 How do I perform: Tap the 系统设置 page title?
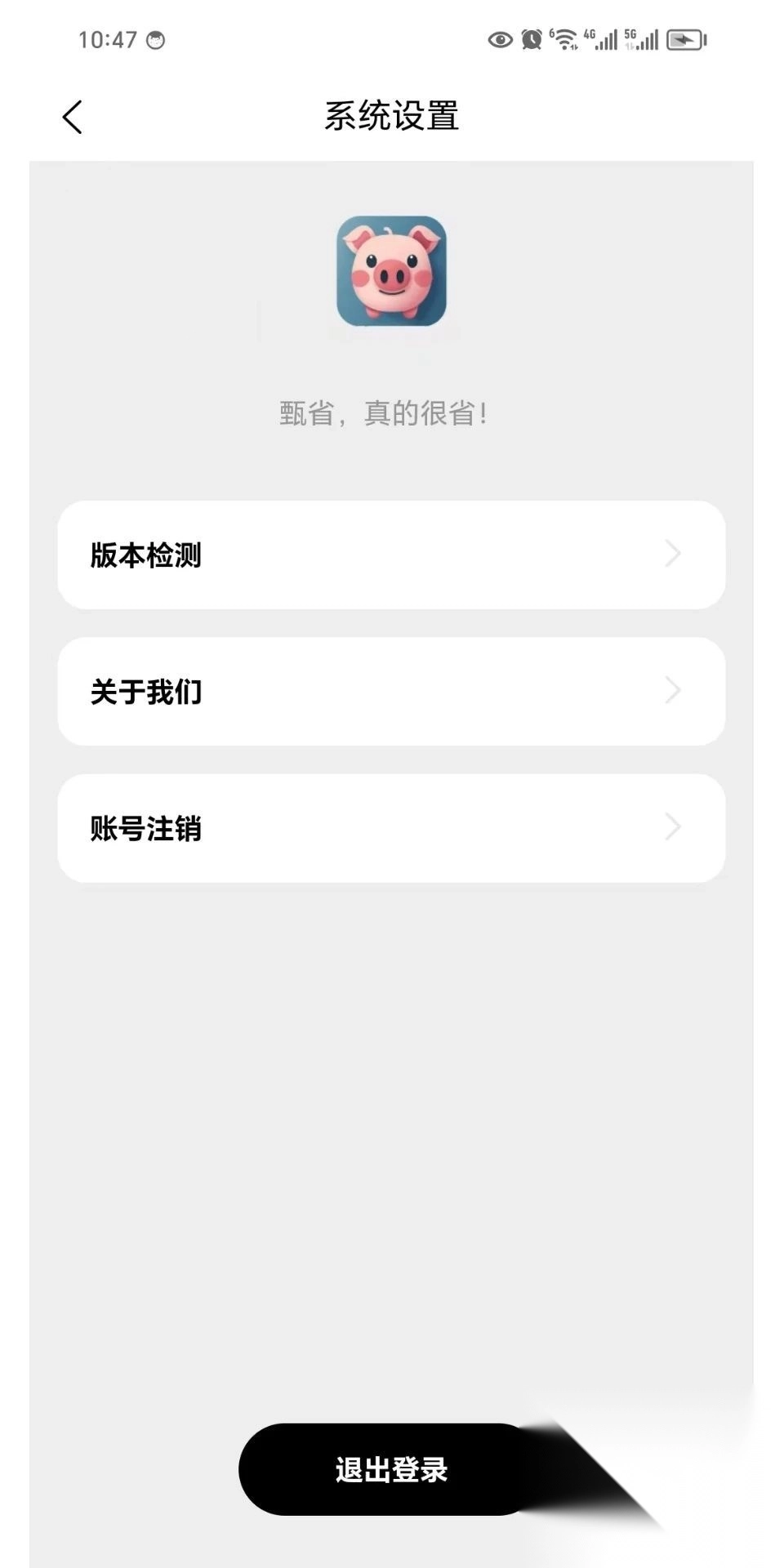392,115
